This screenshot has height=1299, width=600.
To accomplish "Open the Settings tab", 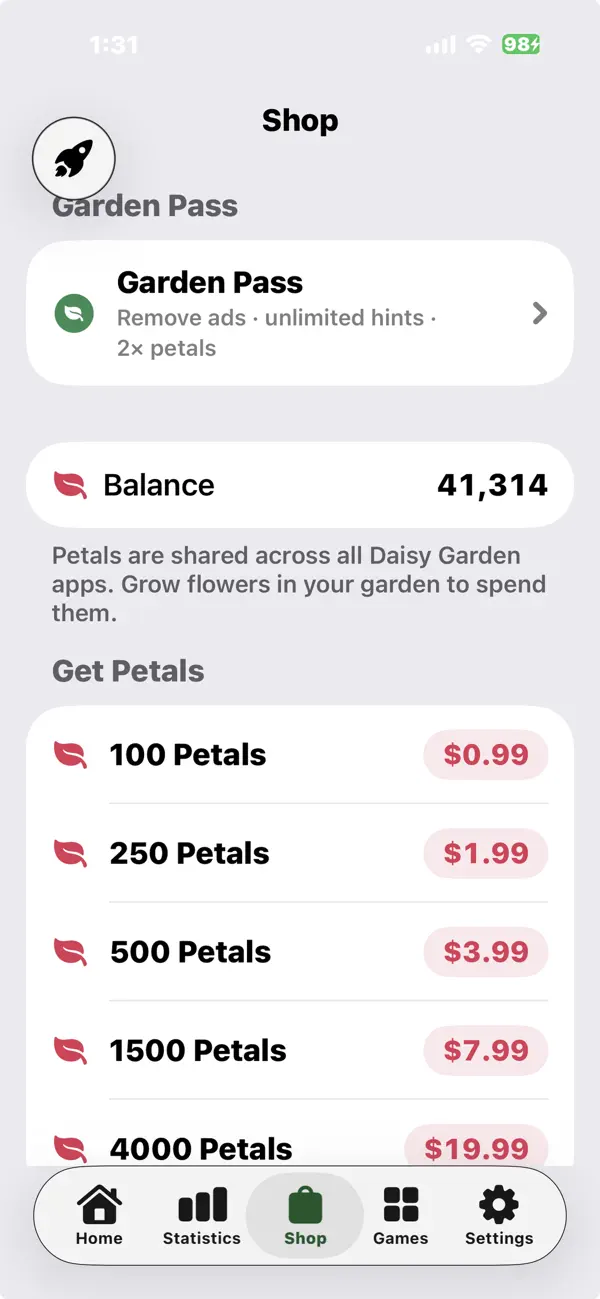I will [x=499, y=1216].
